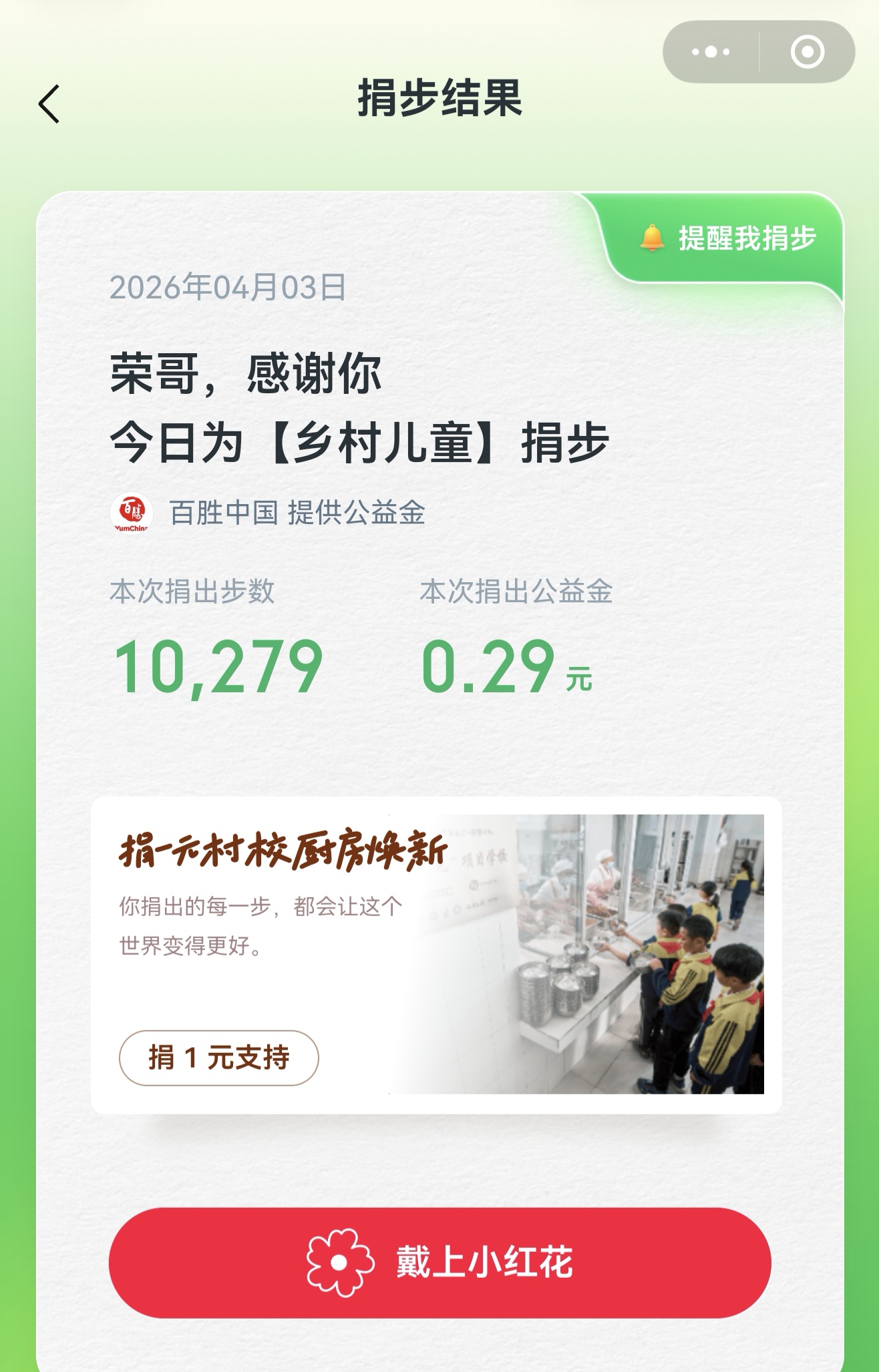The width and height of the screenshot is (879, 1372).
Task: Open the mini program more options menu
Action: click(711, 51)
